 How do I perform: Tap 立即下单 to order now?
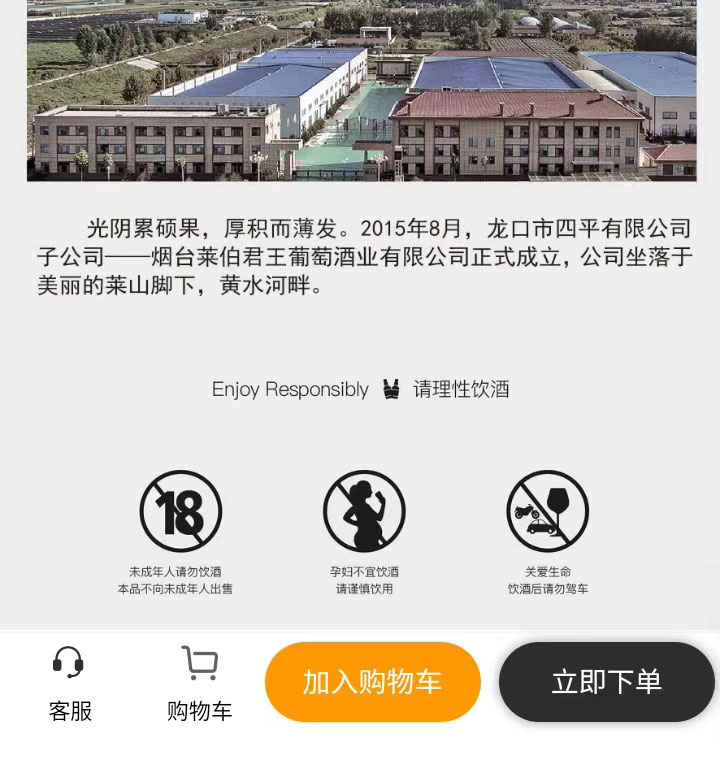click(x=606, y=682)
